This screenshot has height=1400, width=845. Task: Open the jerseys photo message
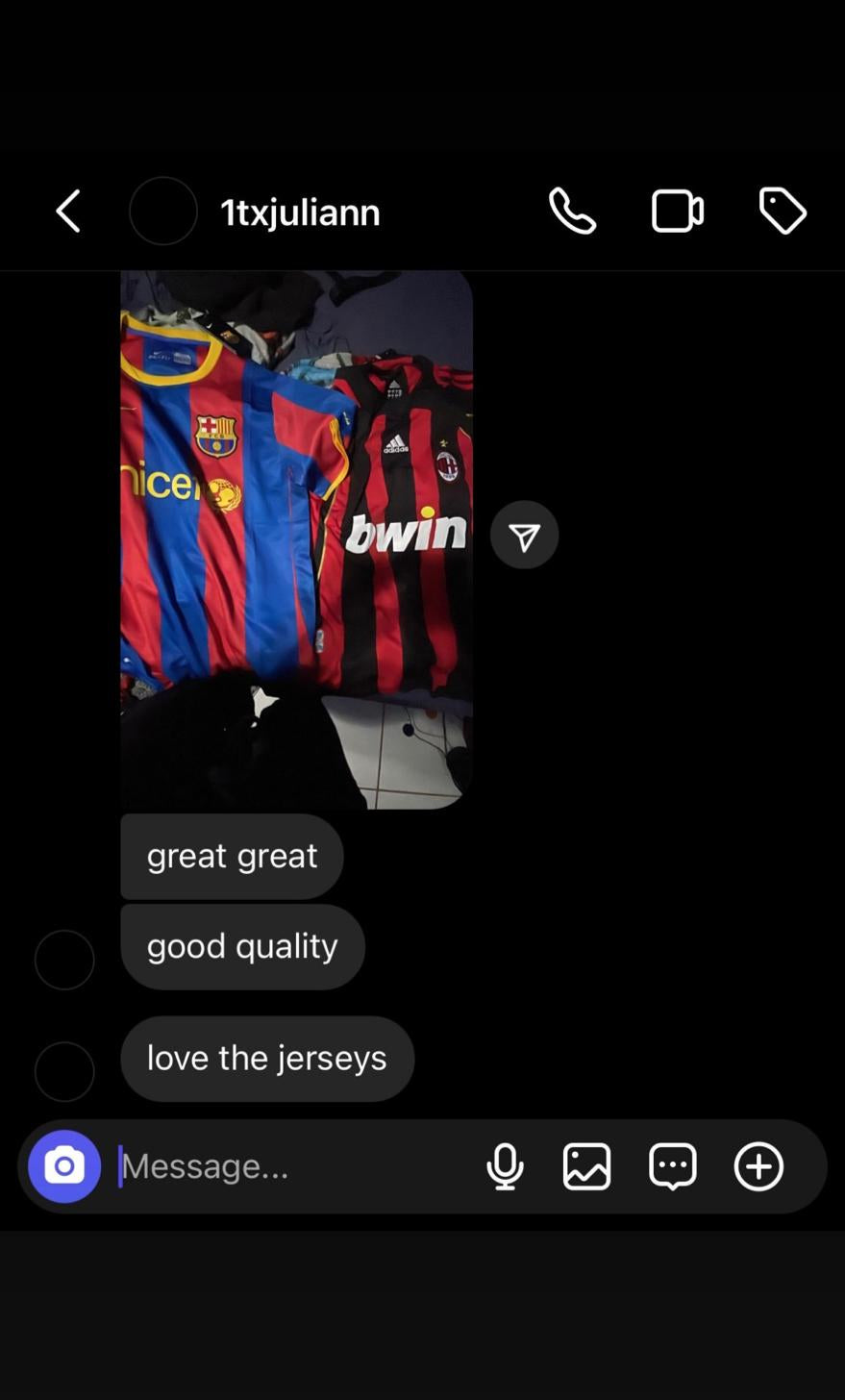click(296, 538)
